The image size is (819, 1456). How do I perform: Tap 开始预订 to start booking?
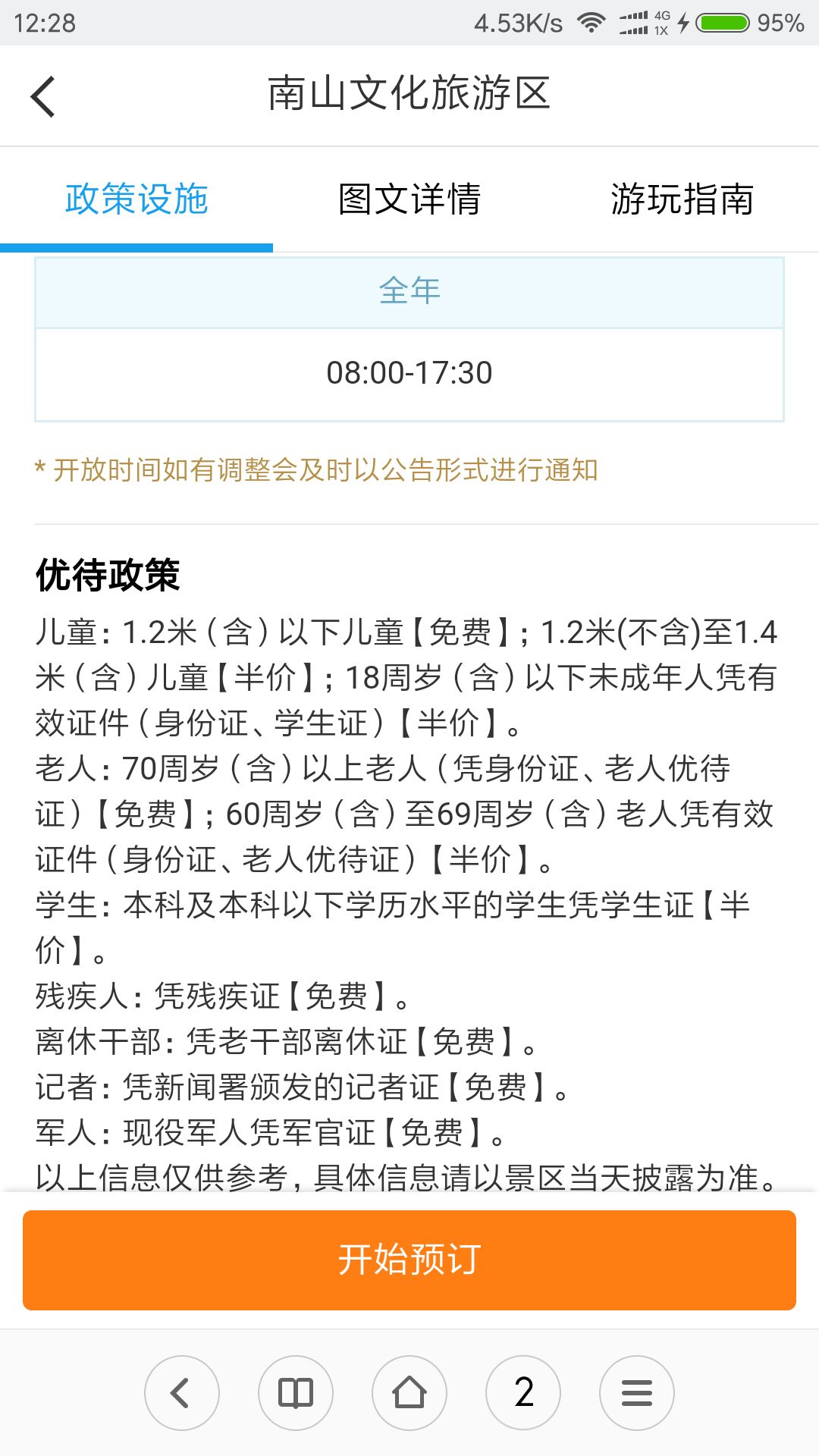click(x=409, y=1260)
